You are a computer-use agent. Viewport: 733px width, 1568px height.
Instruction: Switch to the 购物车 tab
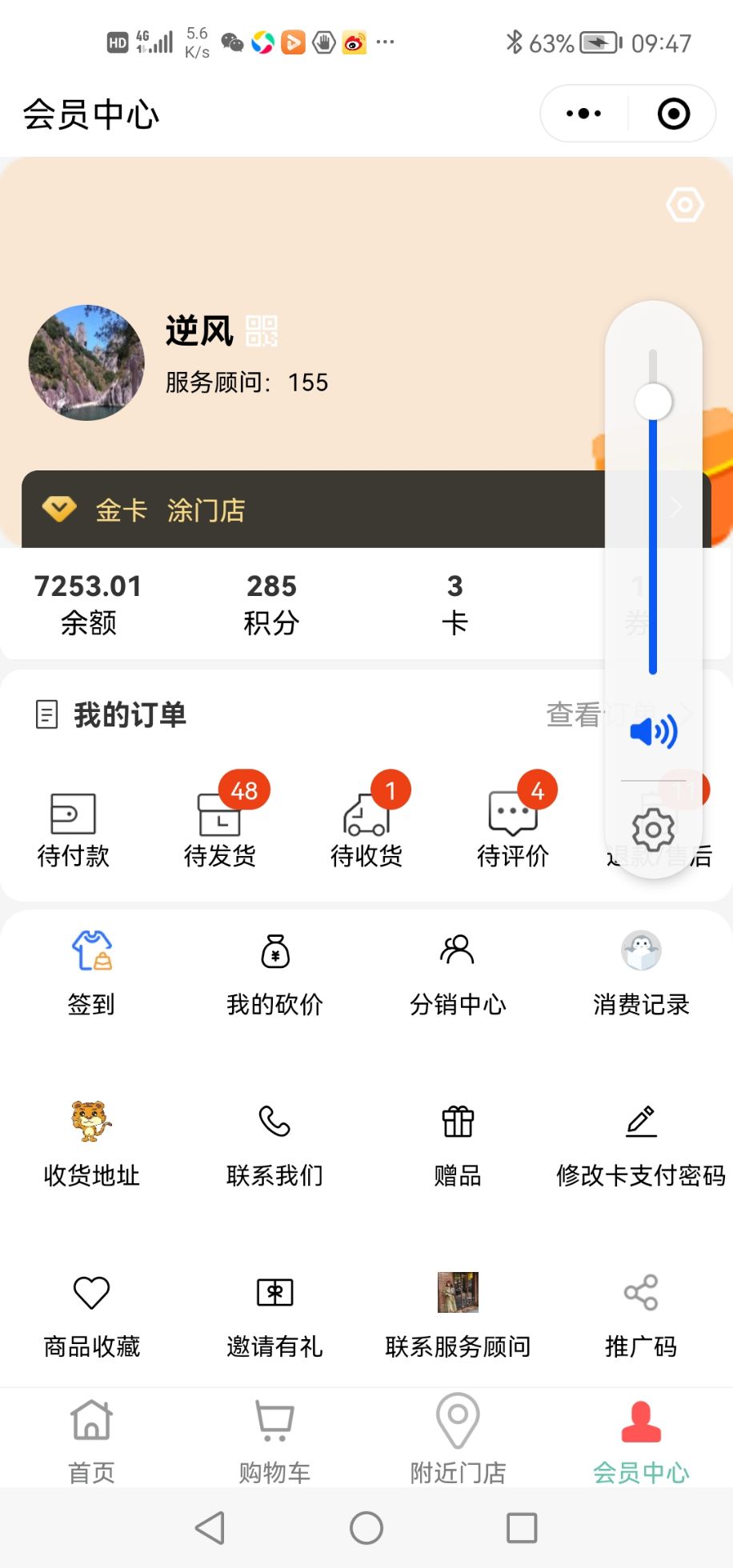coord(275,1438)
